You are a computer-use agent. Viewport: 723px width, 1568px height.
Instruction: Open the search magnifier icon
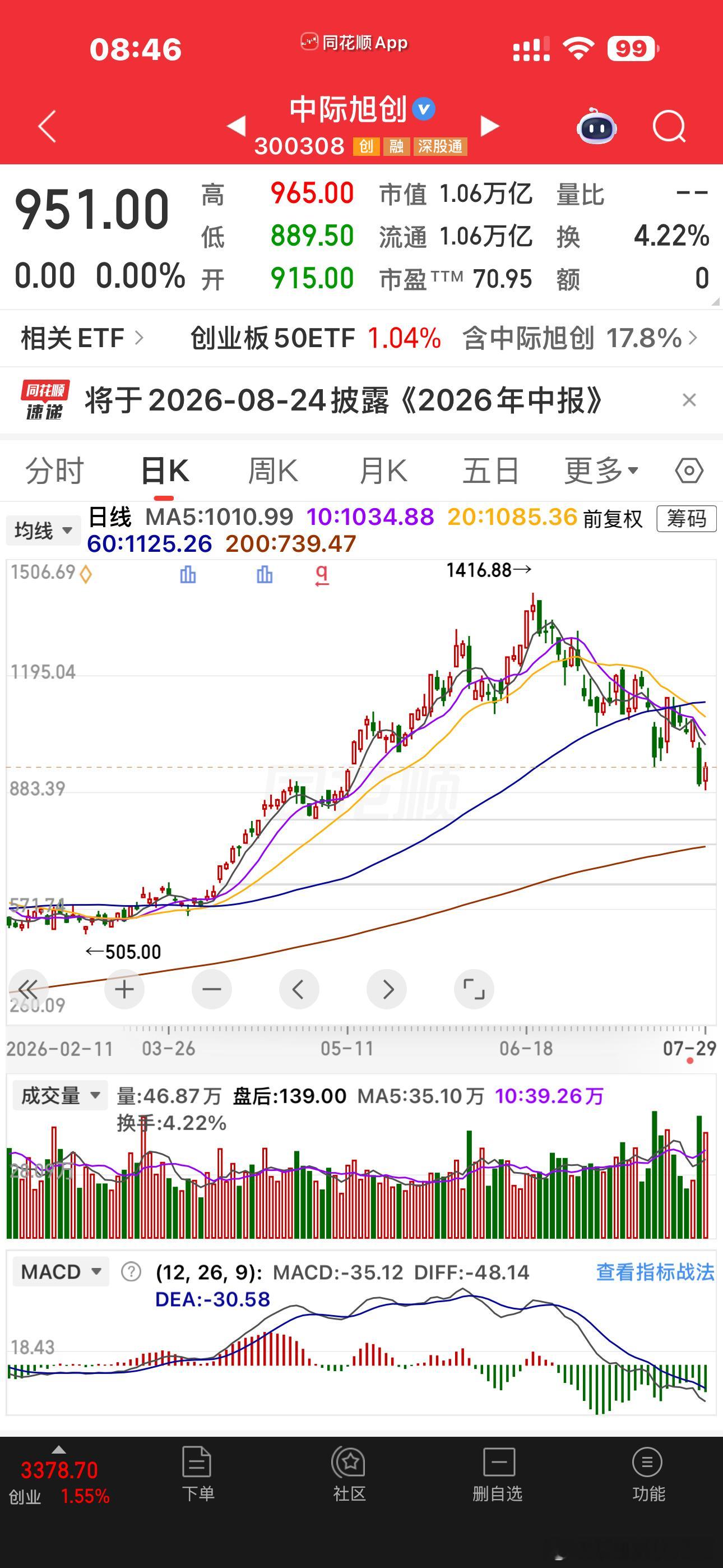669,127
